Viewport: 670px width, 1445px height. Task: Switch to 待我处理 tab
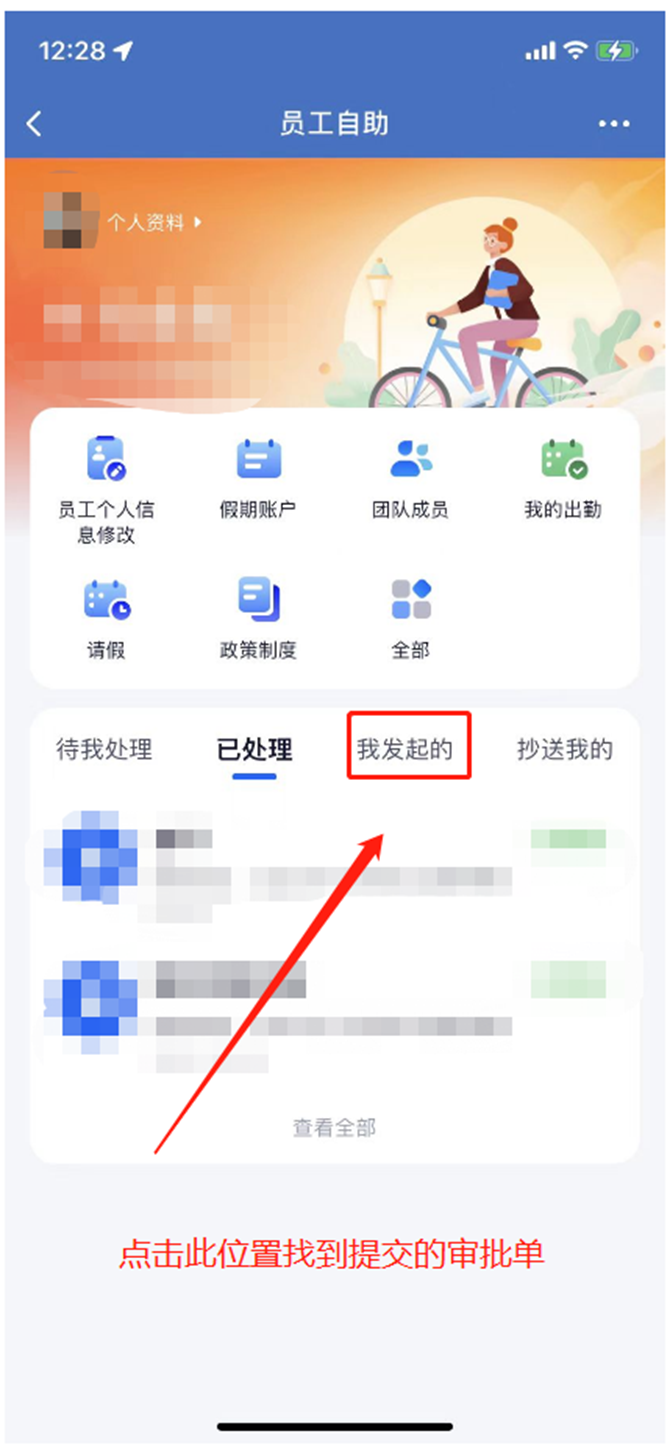(x=104, y=749)
